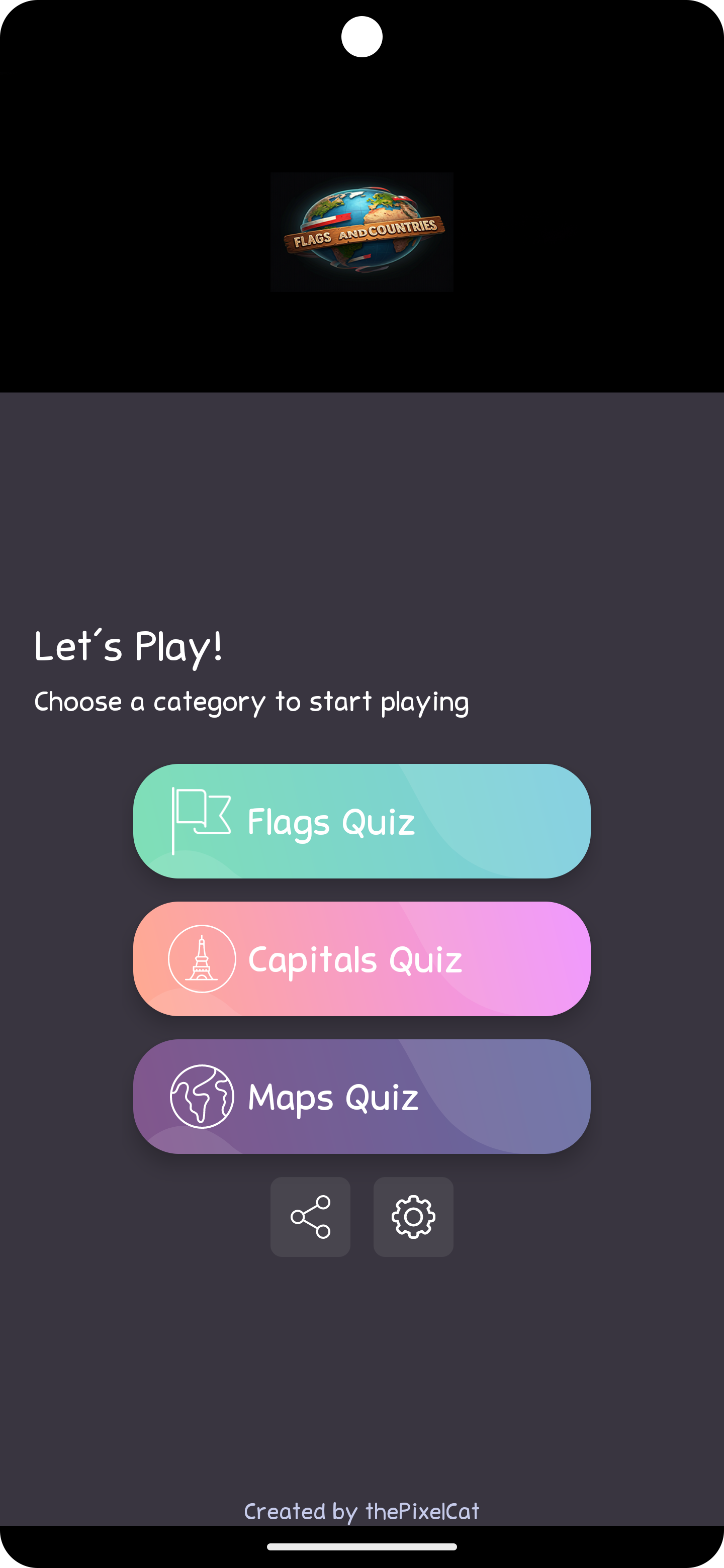
Task: Share the app via share icon
Action: 310,1216
